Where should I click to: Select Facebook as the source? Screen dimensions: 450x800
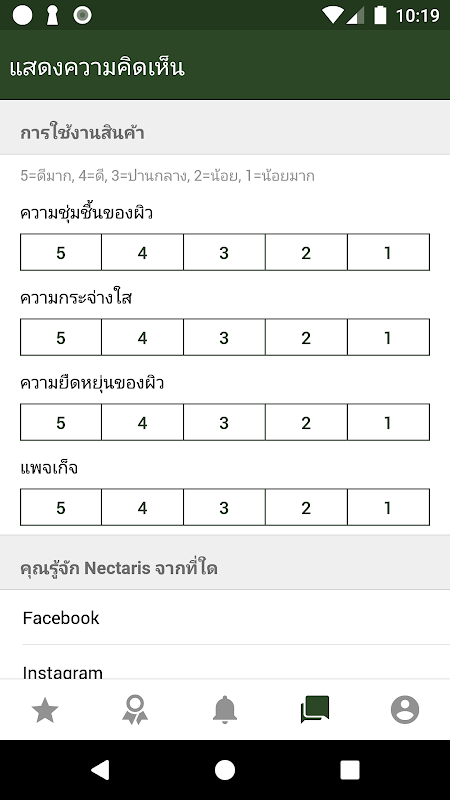(225, 617)
